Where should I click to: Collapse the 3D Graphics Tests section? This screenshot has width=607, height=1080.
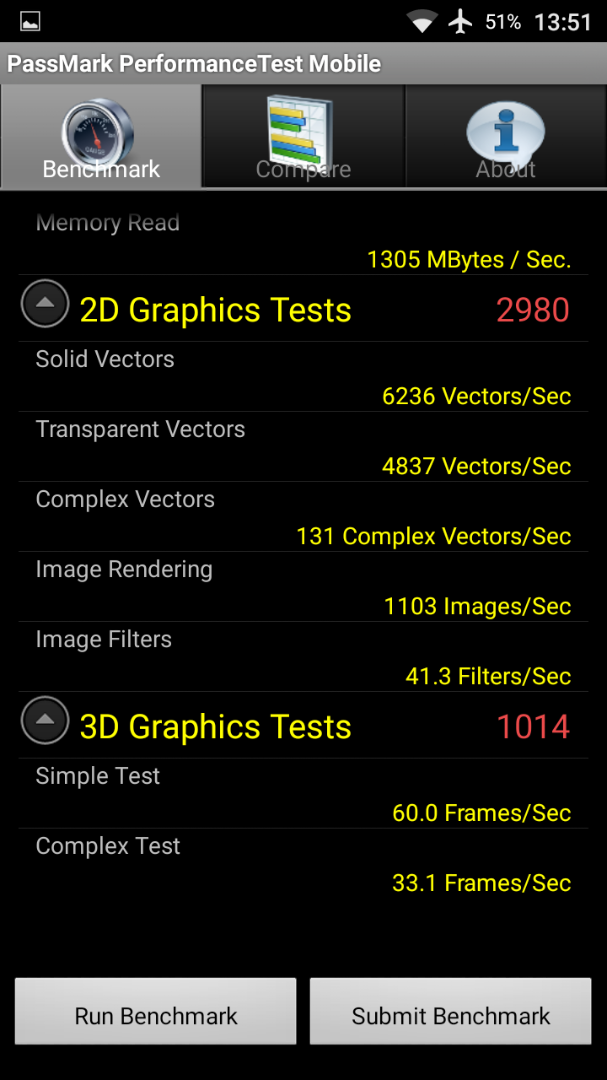[x=45, y=720]
